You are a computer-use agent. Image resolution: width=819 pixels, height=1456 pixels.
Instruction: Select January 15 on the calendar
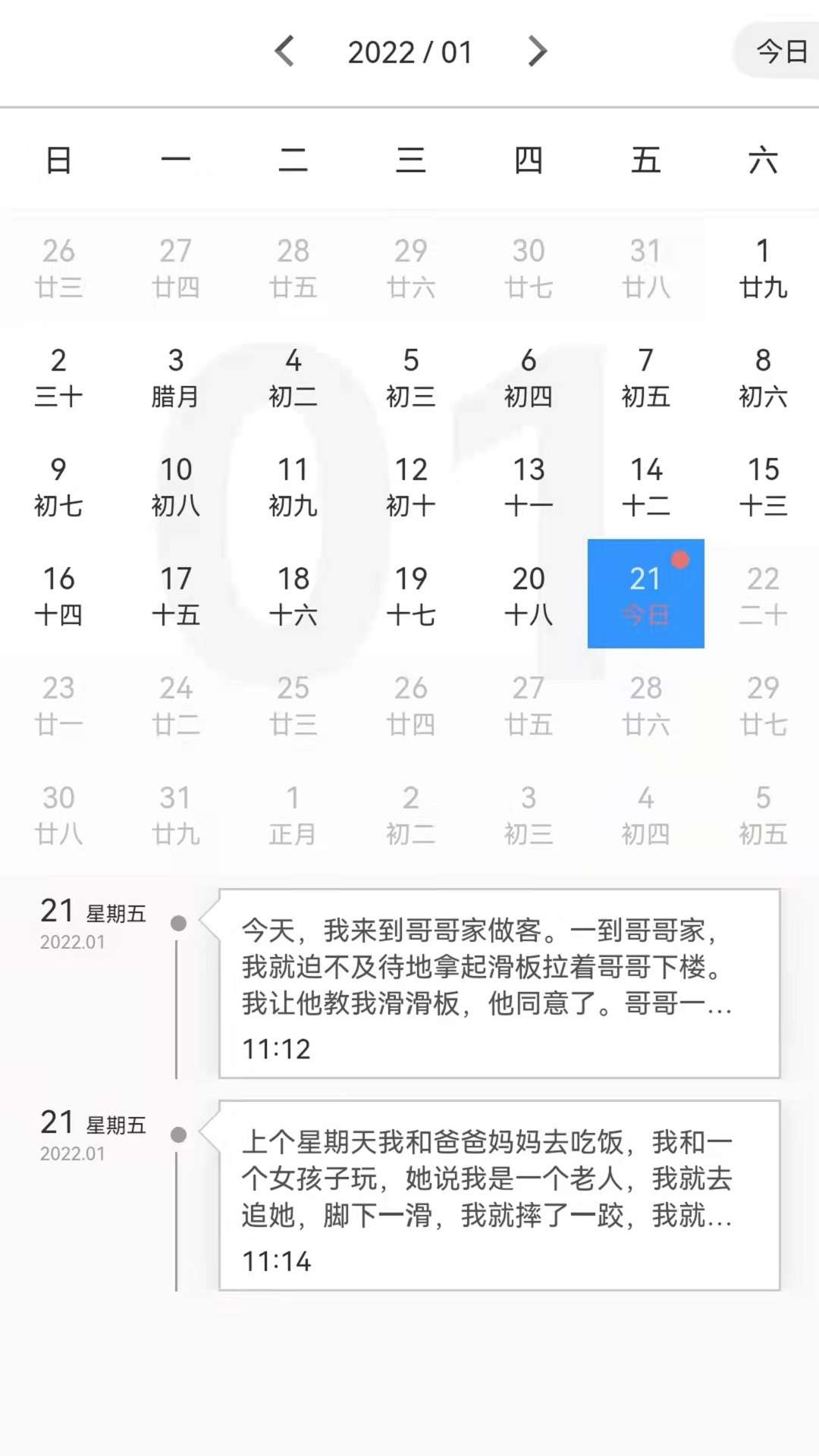coord(761,485)
